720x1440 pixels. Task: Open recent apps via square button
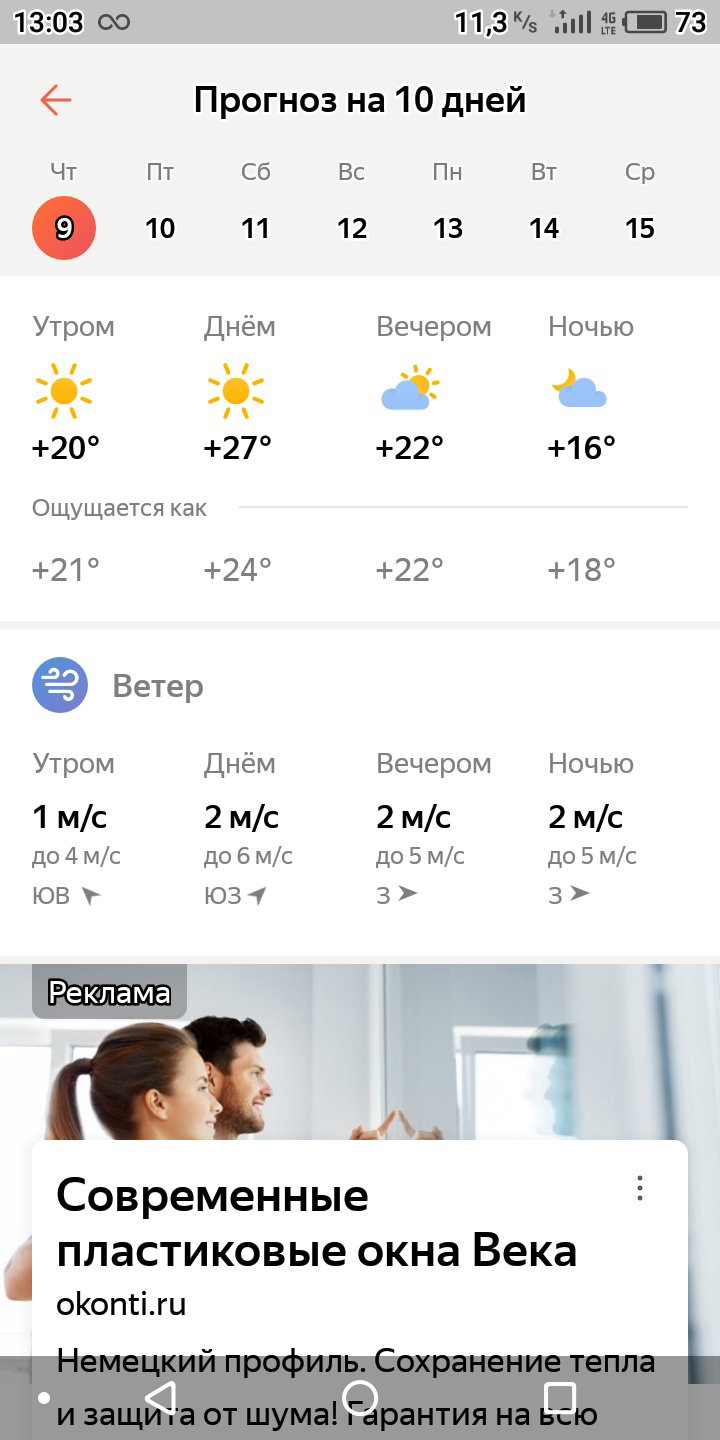point(560,1397)
